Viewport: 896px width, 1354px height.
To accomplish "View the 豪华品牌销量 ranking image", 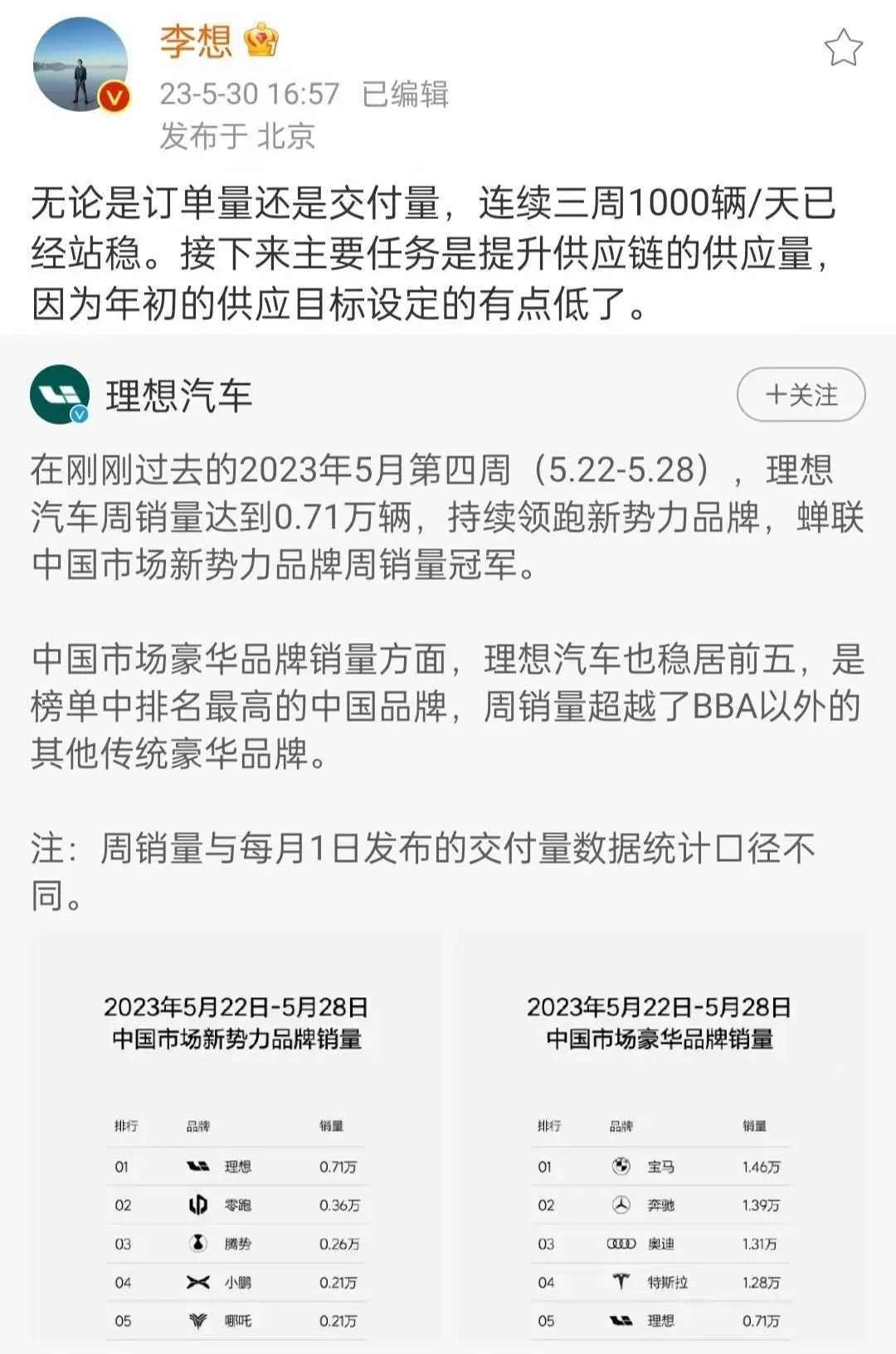I will (x=660, y=1145).
